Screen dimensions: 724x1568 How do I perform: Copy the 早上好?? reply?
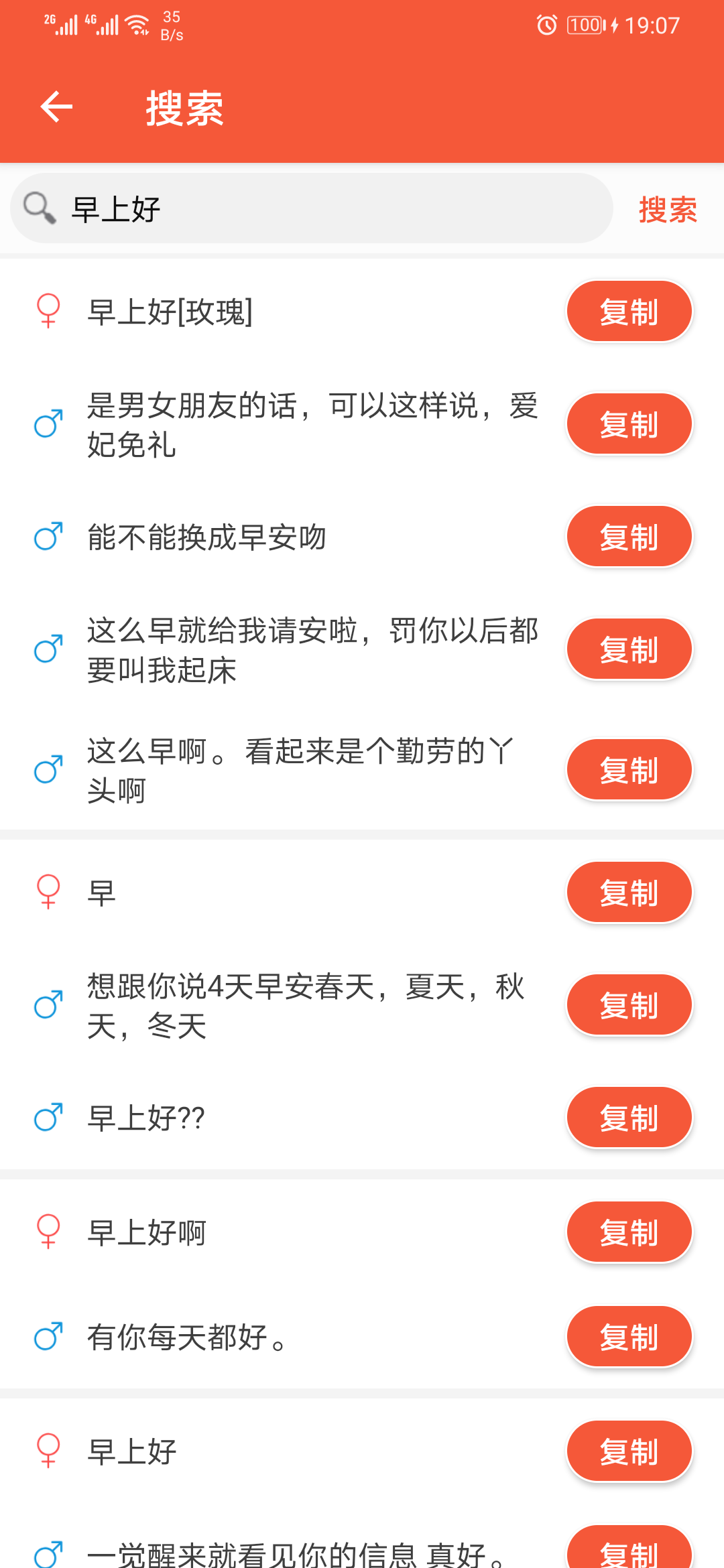[x=629, y=1117]
